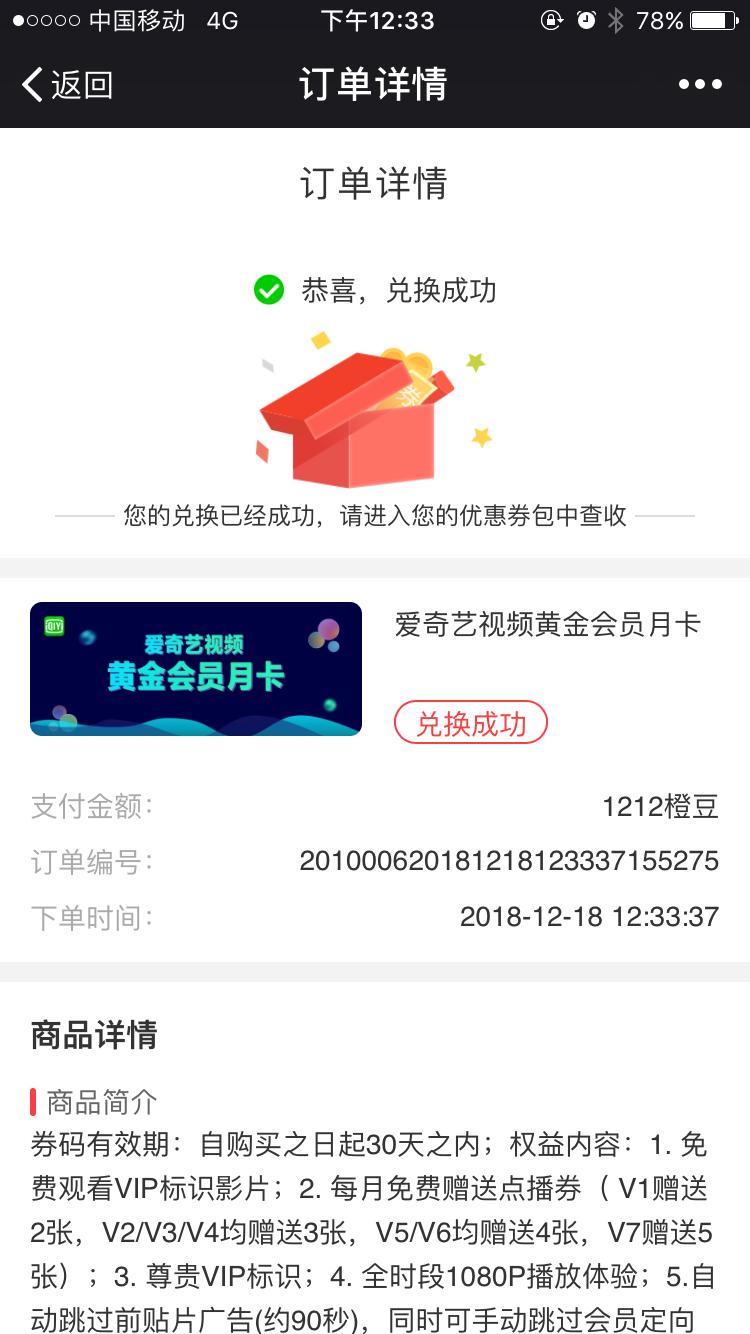Tap the green success checkmark icon

268,290
